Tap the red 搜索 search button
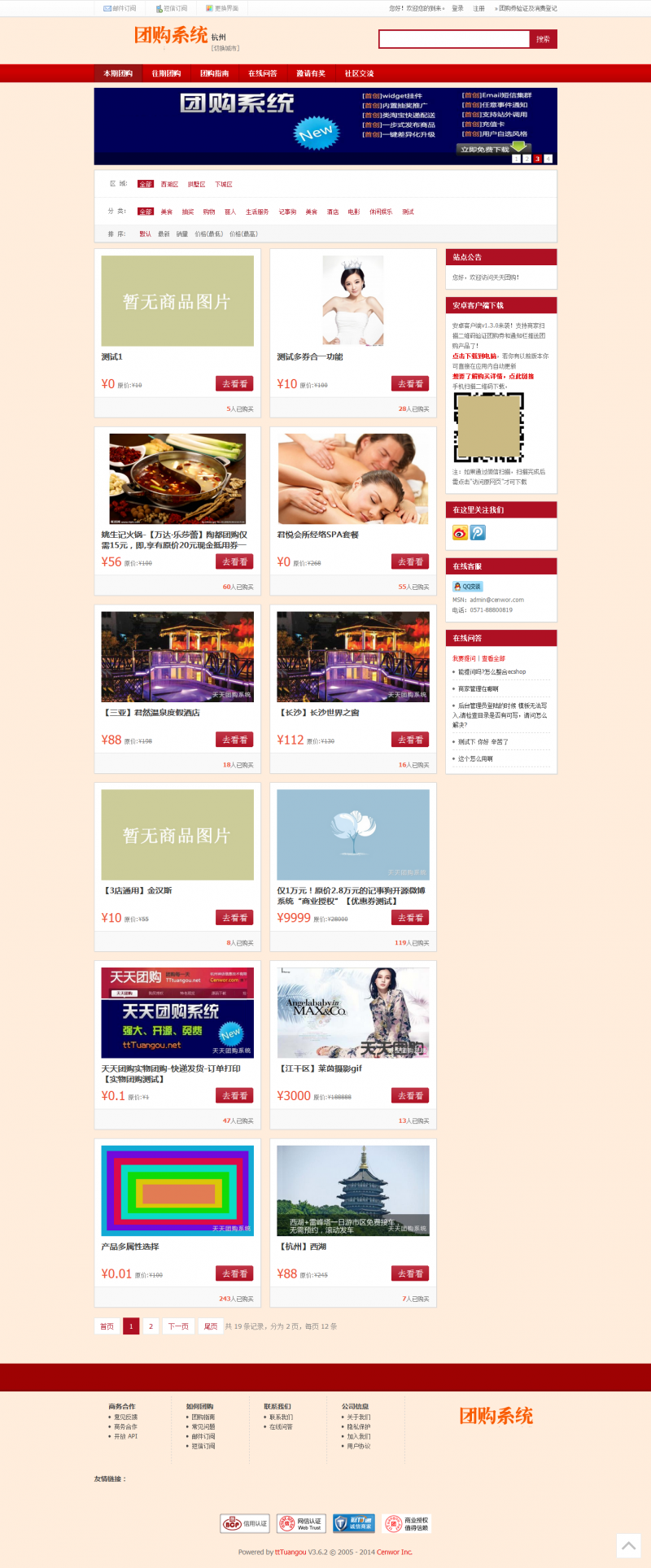 click(x=543, y=39)
